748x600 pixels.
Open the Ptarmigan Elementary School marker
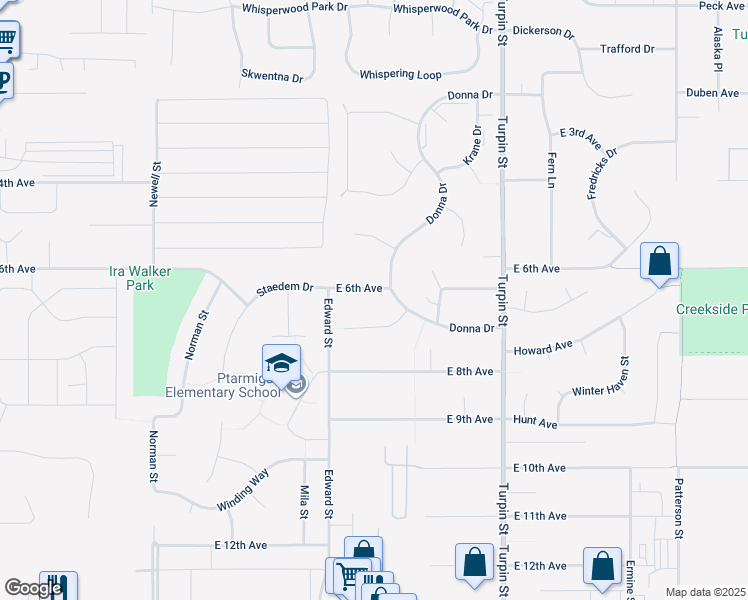click(282, 362)
